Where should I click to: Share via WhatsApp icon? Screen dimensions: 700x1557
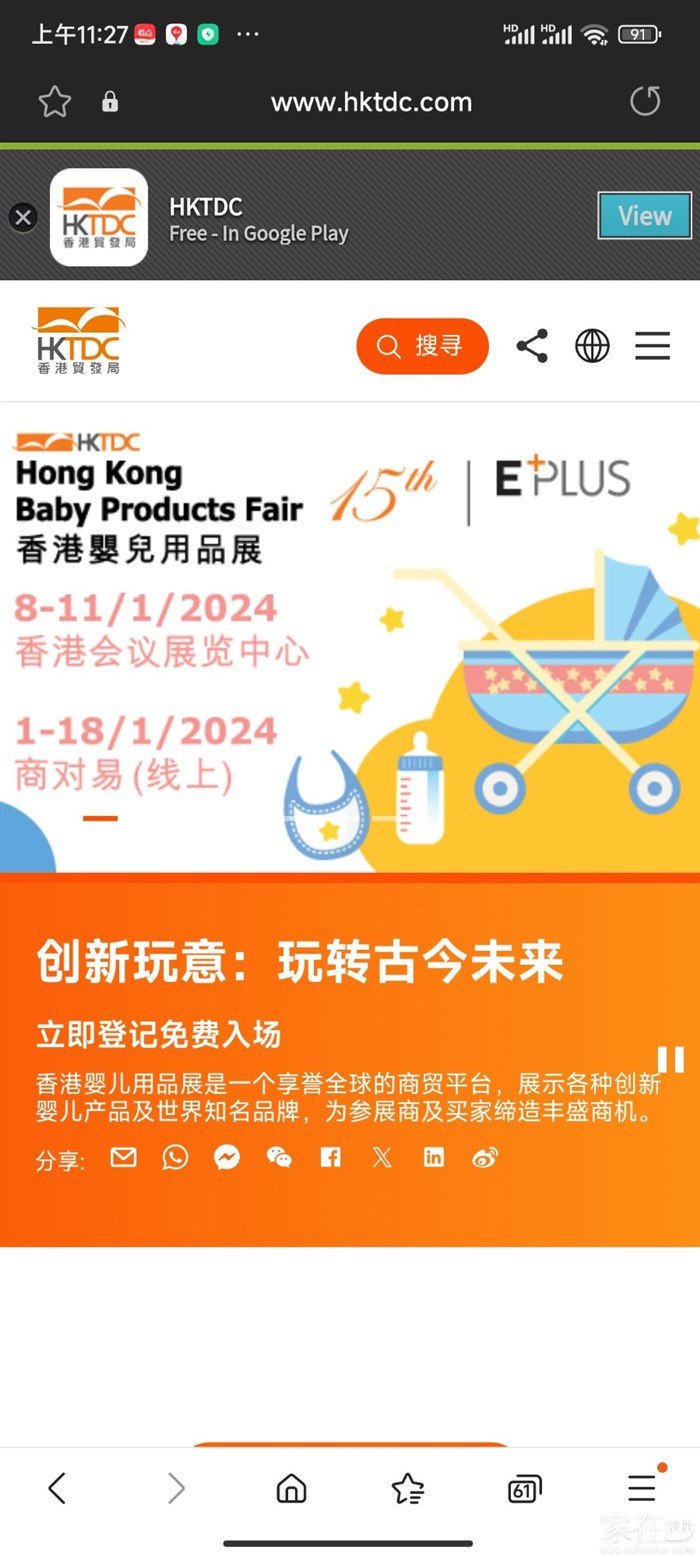click(175, 1157)
